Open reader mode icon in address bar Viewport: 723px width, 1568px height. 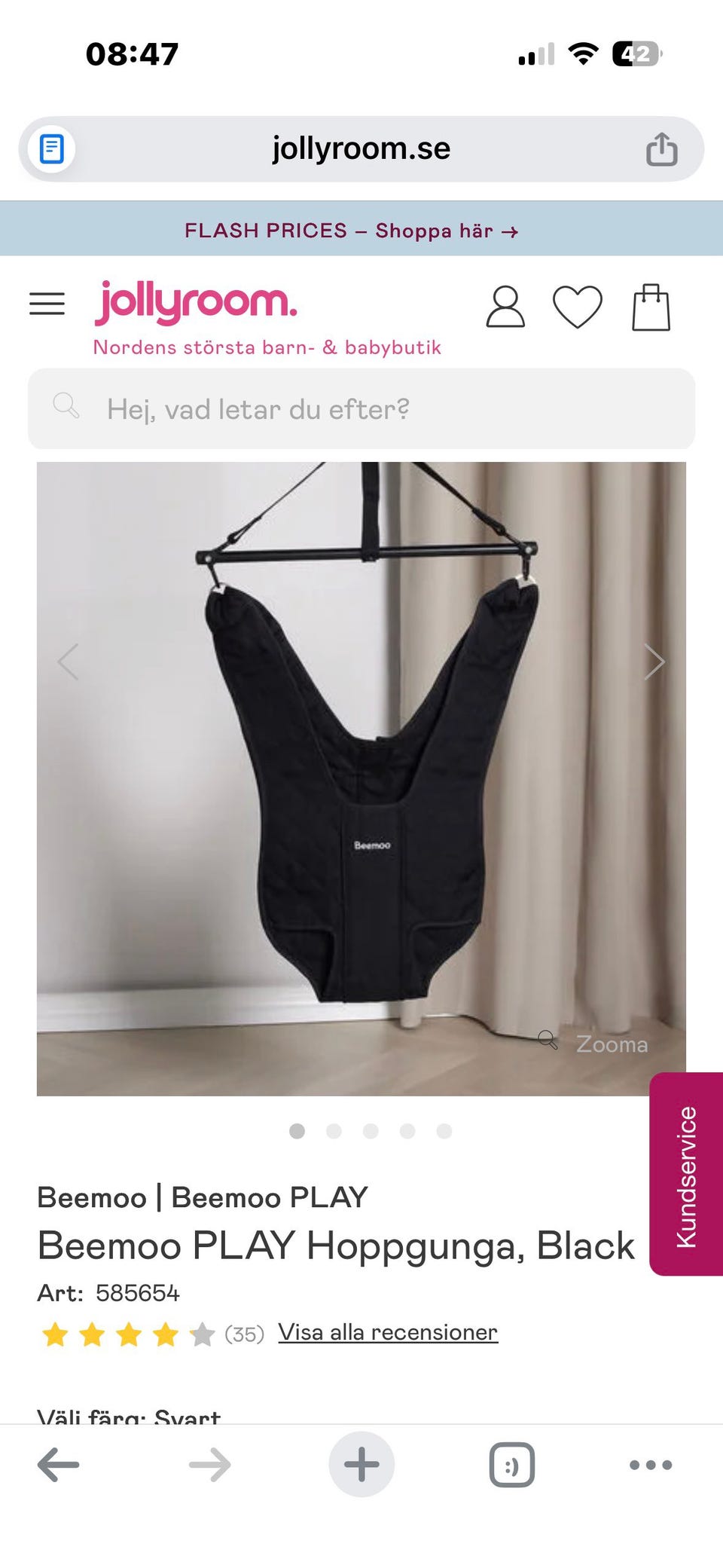(51, 148)
